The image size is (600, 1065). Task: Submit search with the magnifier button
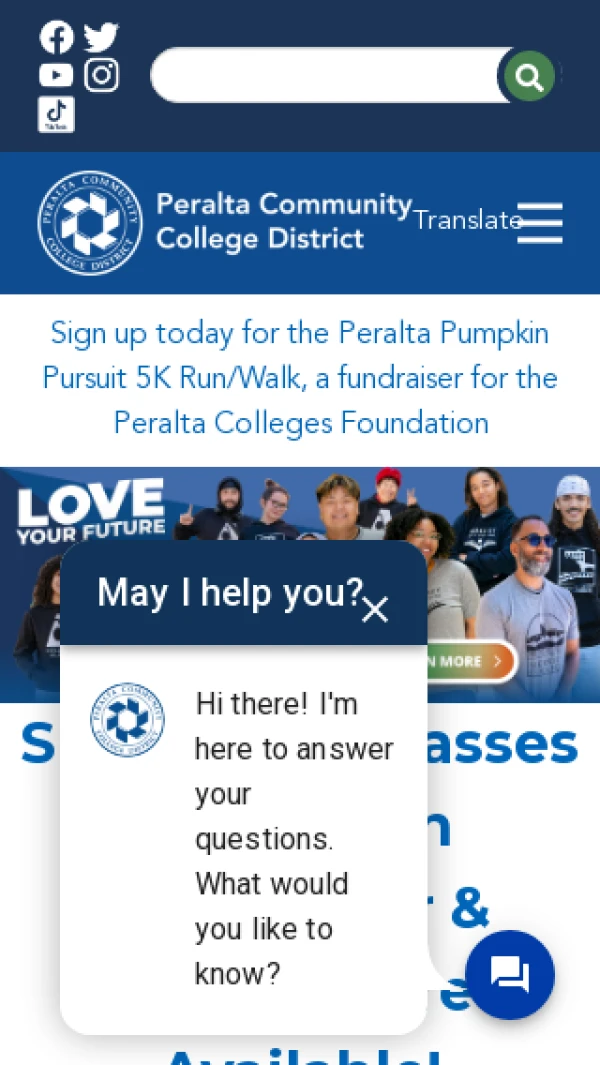coord(528,76)
